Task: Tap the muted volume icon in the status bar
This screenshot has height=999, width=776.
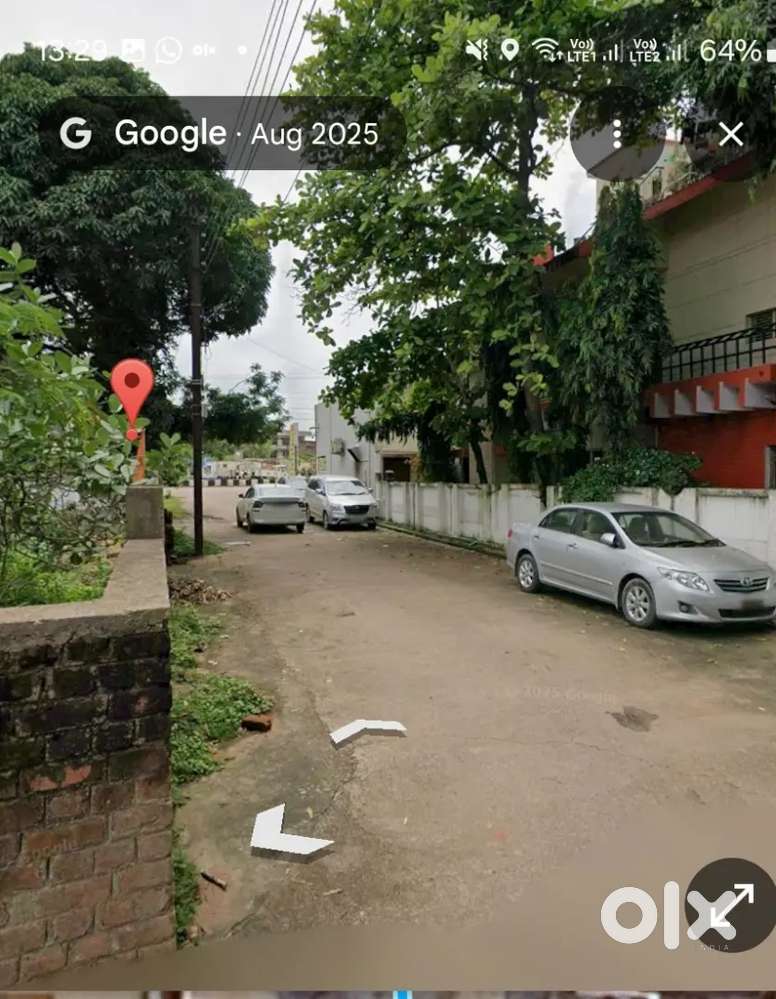Action: pyautogui.click(x=478, y=47)
